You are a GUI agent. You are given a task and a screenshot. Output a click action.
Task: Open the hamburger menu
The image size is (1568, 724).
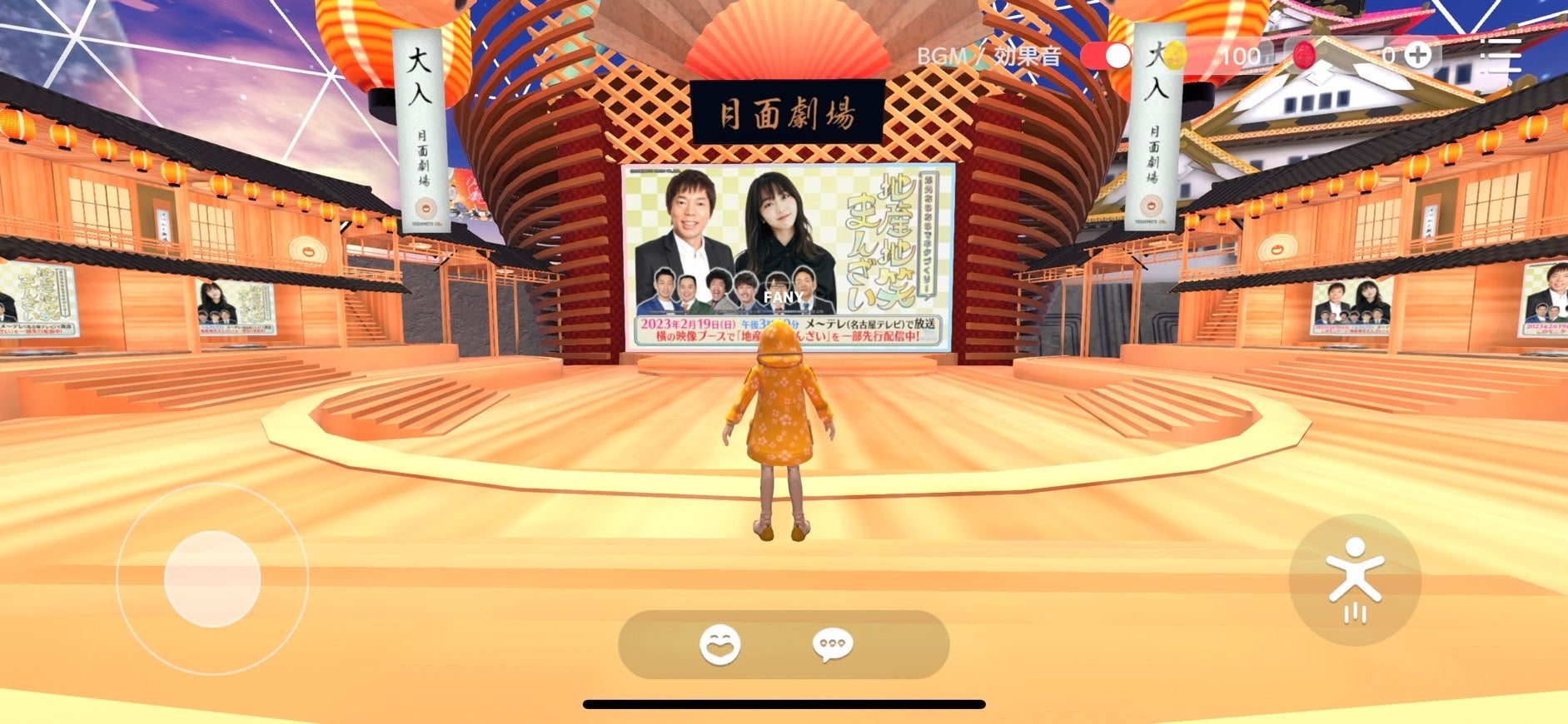pos(1501,56)
